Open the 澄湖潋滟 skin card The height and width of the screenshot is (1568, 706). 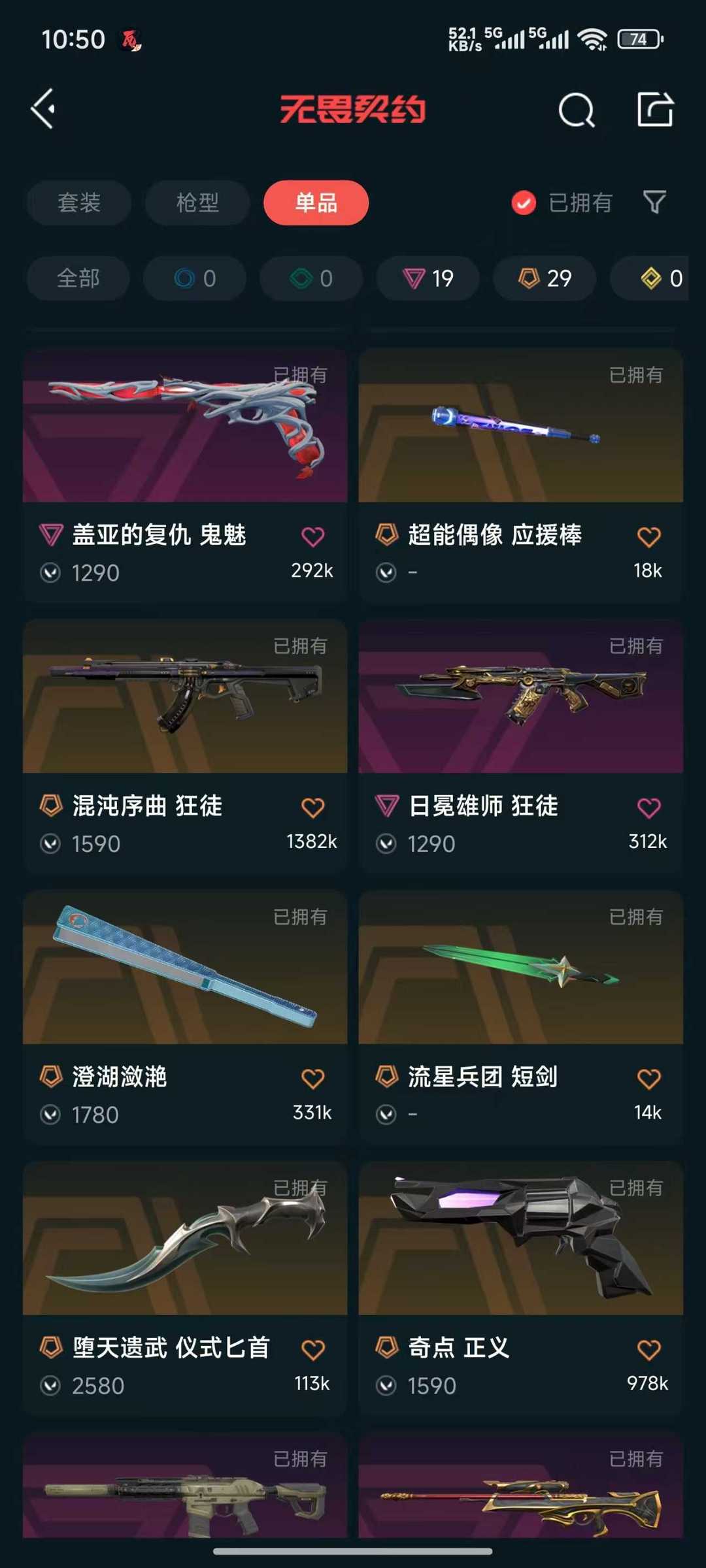tap(185, 1017)
